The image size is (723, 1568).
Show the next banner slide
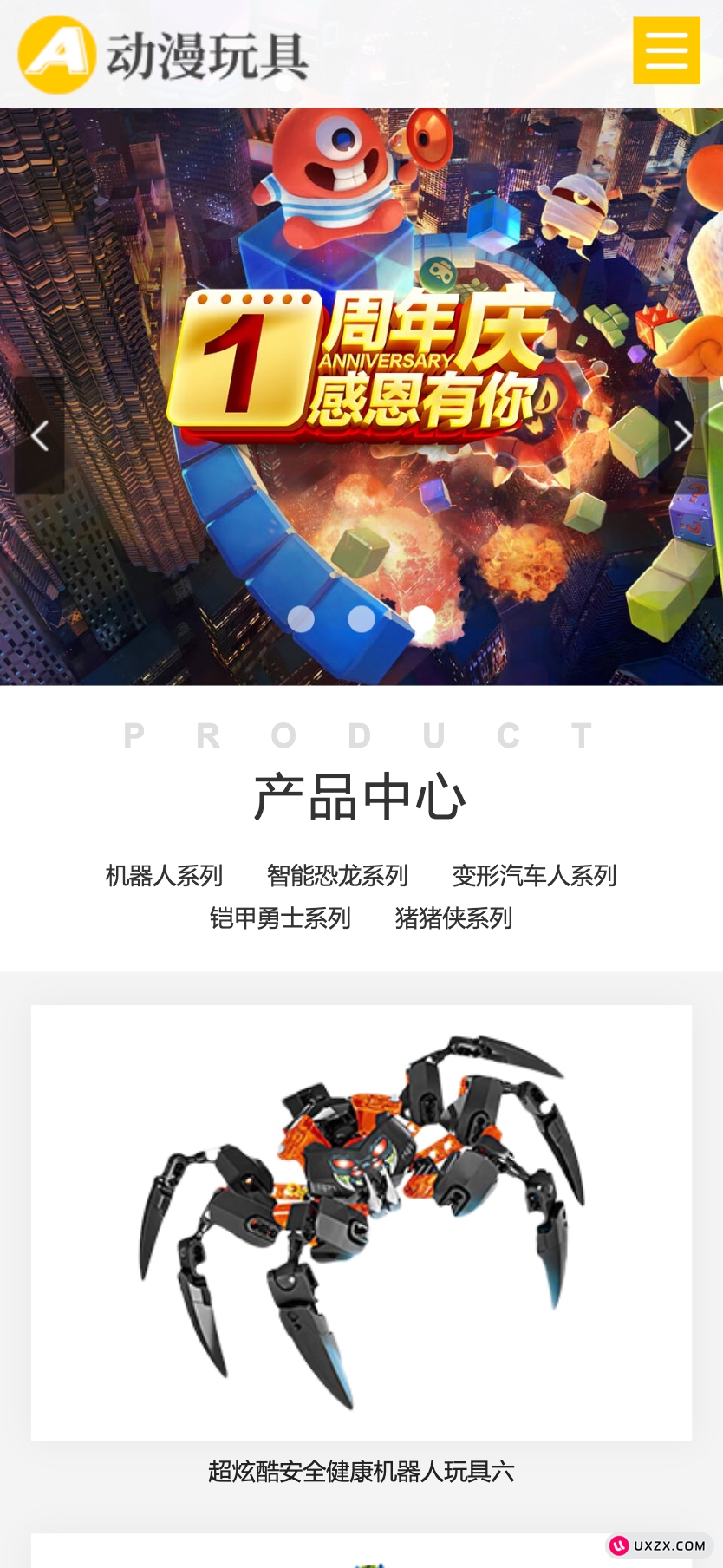[683, 435]
